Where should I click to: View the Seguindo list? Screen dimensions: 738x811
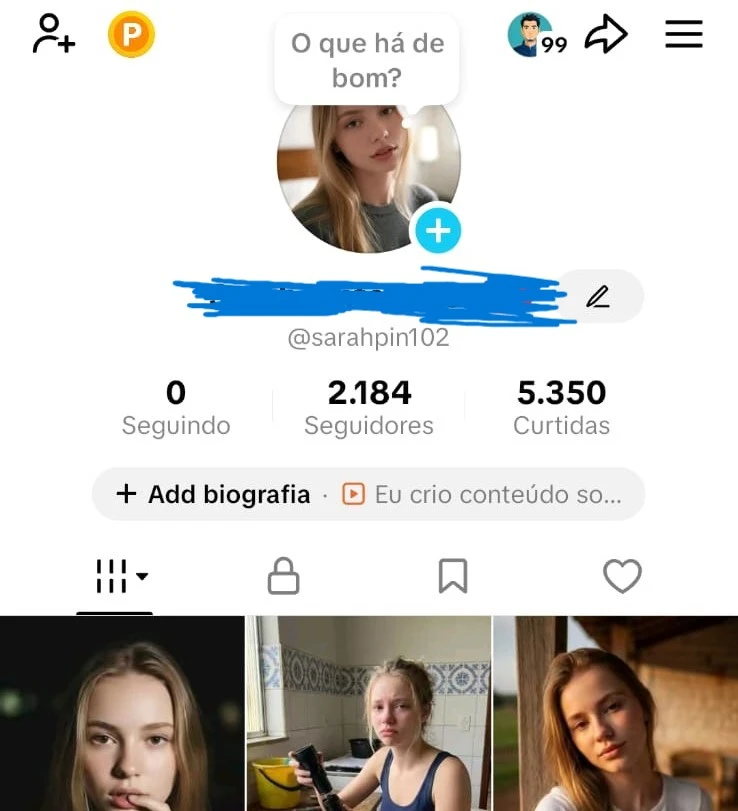pyautogui.click(x=176, y=408)
